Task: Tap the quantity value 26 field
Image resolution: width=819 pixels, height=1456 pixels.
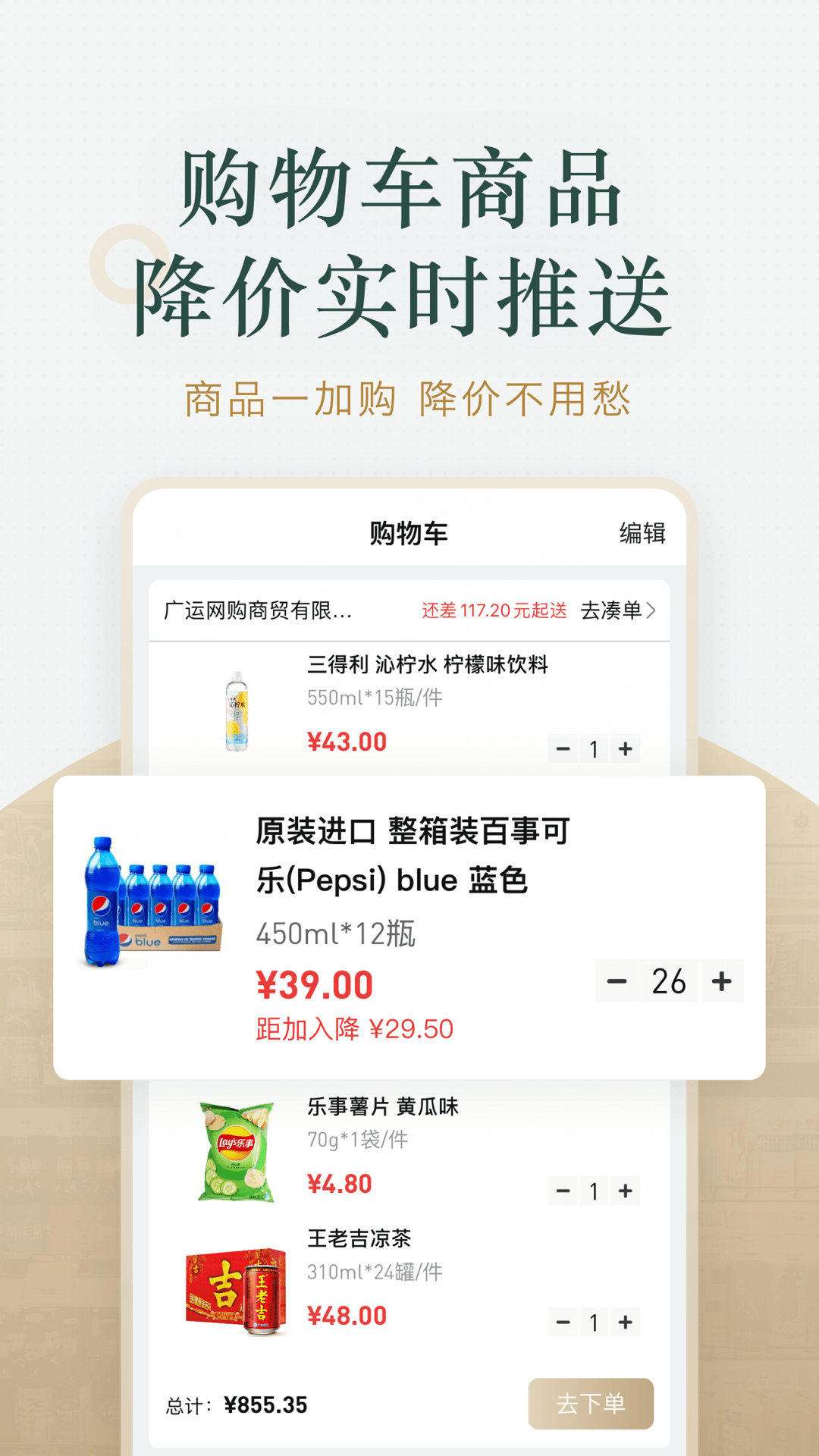Action: [668, 980]
